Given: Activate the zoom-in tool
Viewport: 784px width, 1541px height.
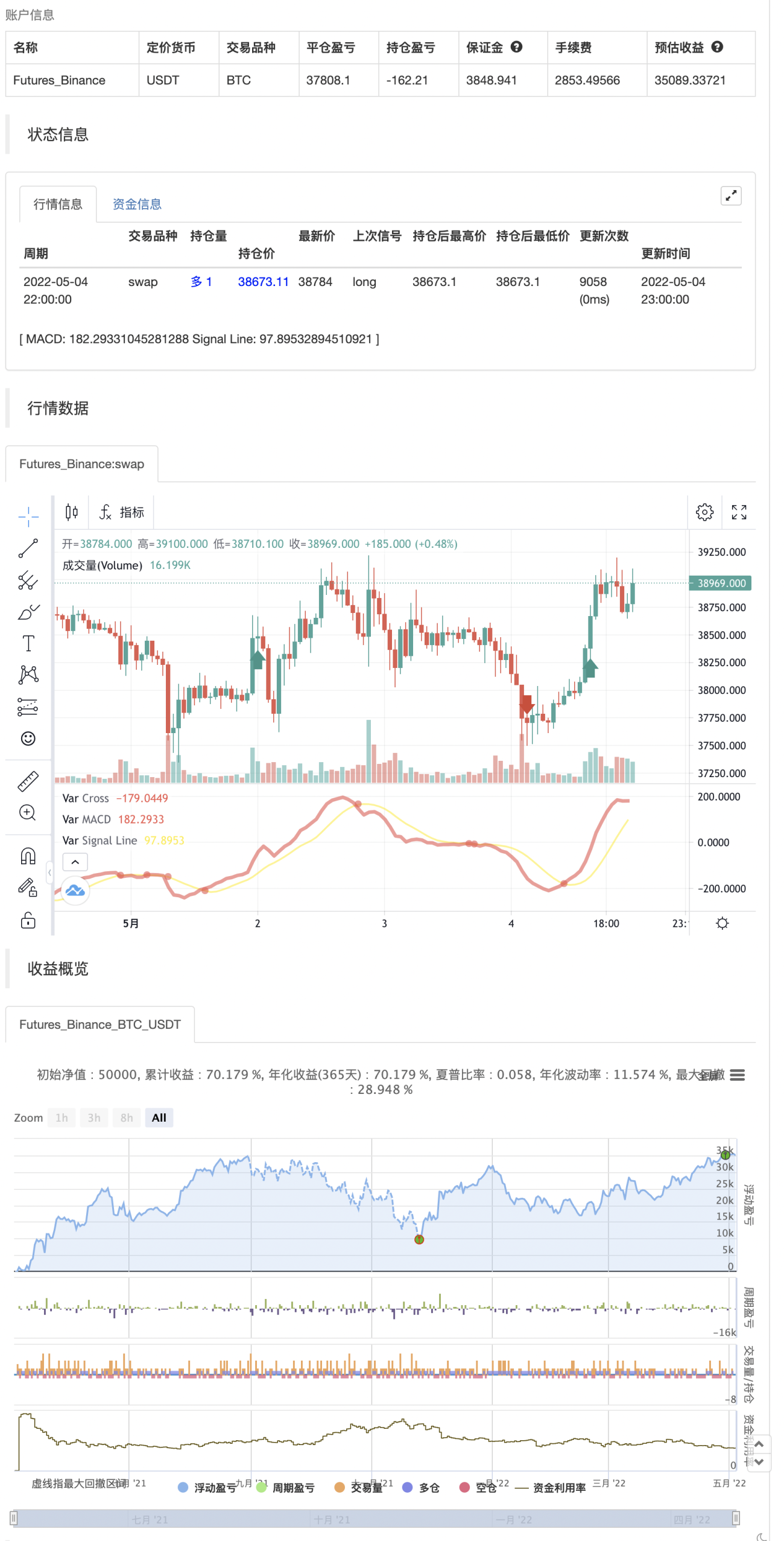Looking at the screenshot, I should (28, 812).
